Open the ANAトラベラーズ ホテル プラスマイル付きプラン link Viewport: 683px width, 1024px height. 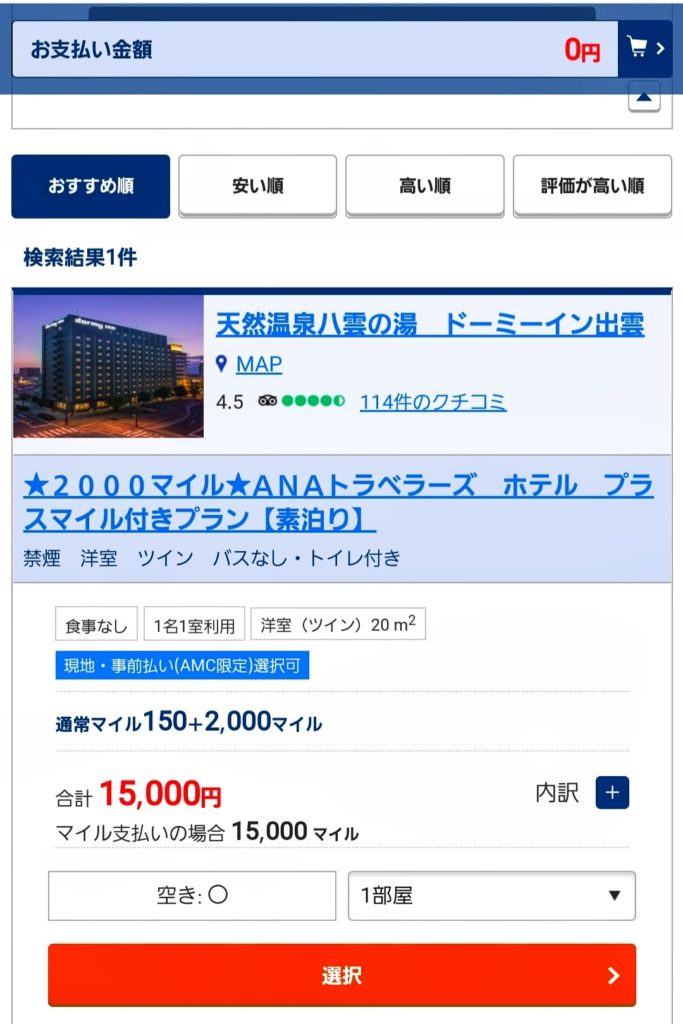pos(338,503)
